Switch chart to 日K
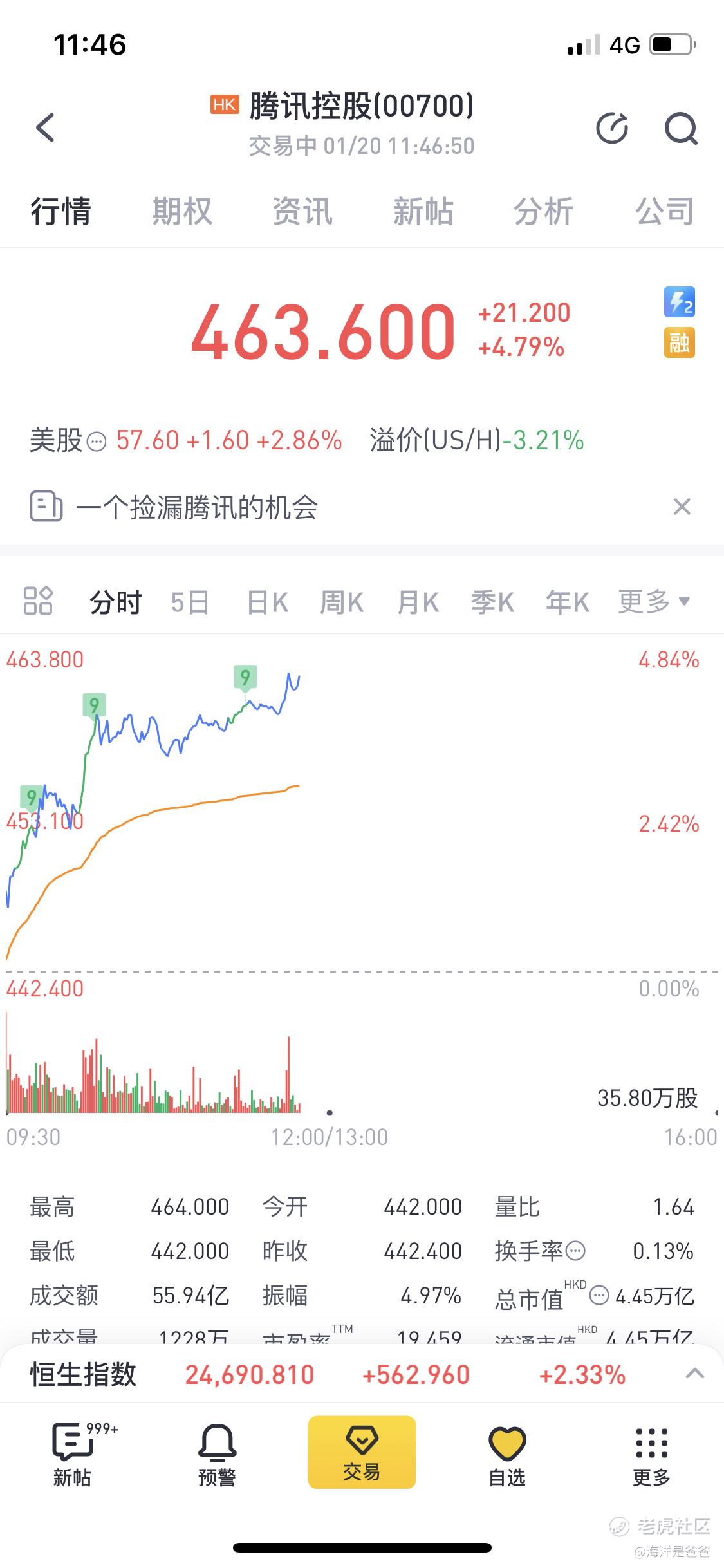Viewport: 724px width, 1568px height. 267,602
